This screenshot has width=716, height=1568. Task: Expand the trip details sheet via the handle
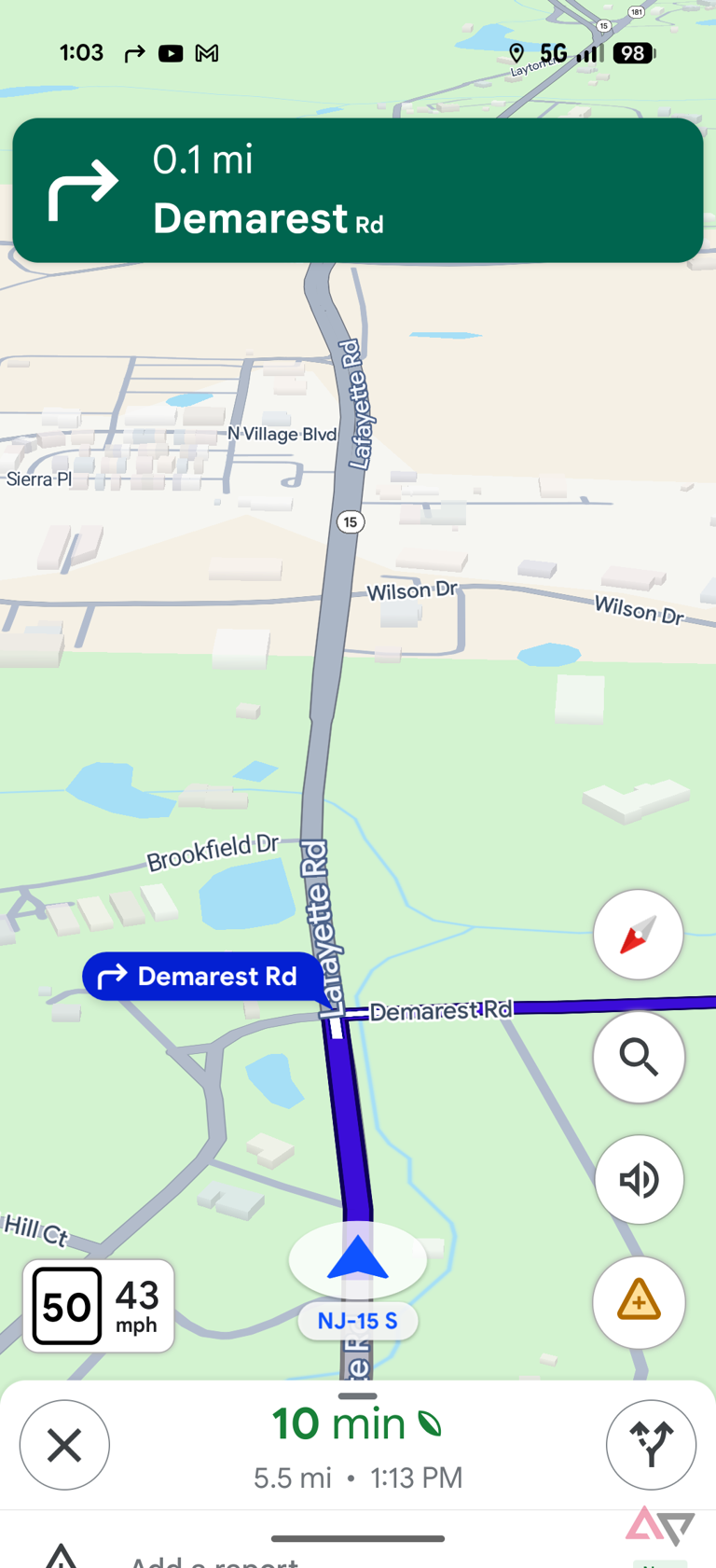point(357,1395)
